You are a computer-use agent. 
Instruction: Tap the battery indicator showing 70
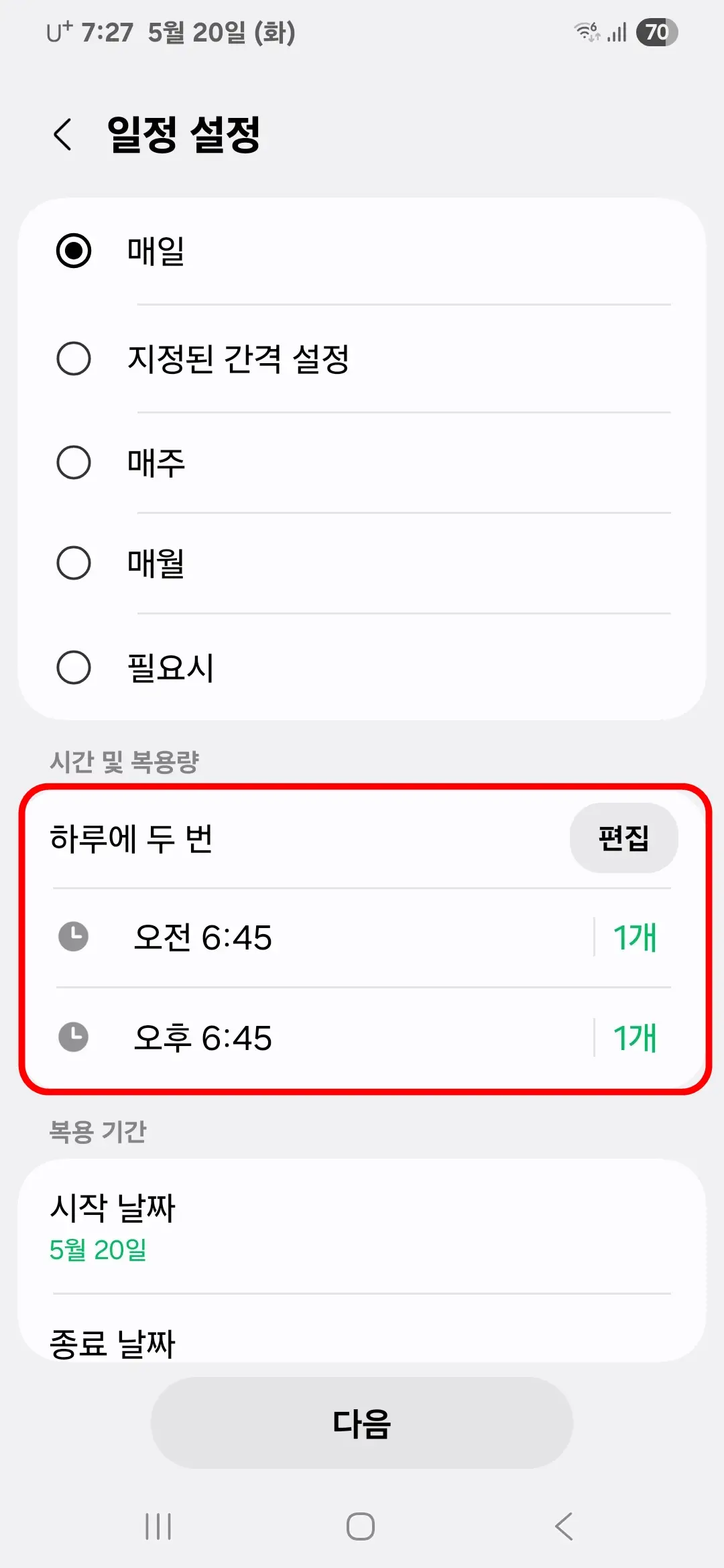pyautogui.click(x=656, y=31)
